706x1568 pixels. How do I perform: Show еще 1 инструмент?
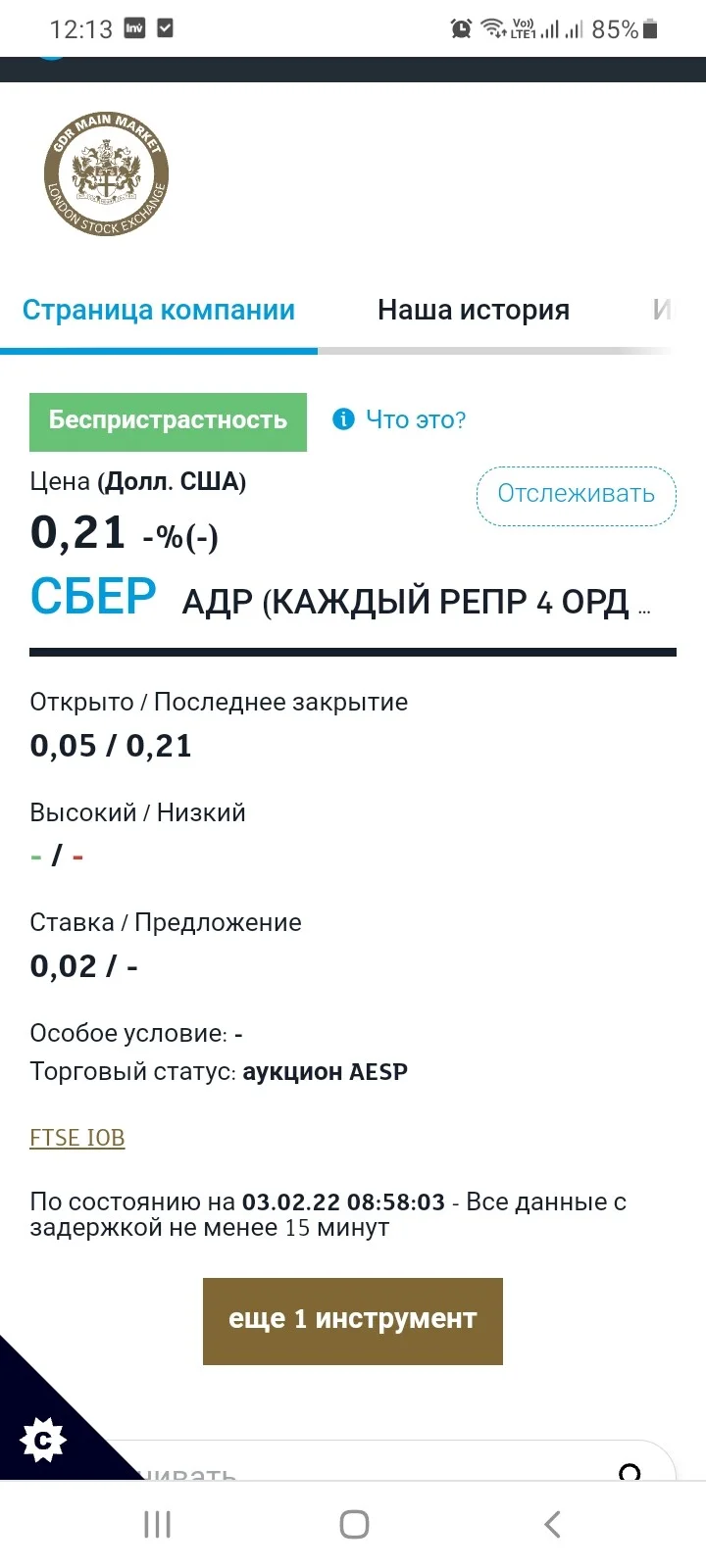pyautogui.click(x=353, y=1321)
